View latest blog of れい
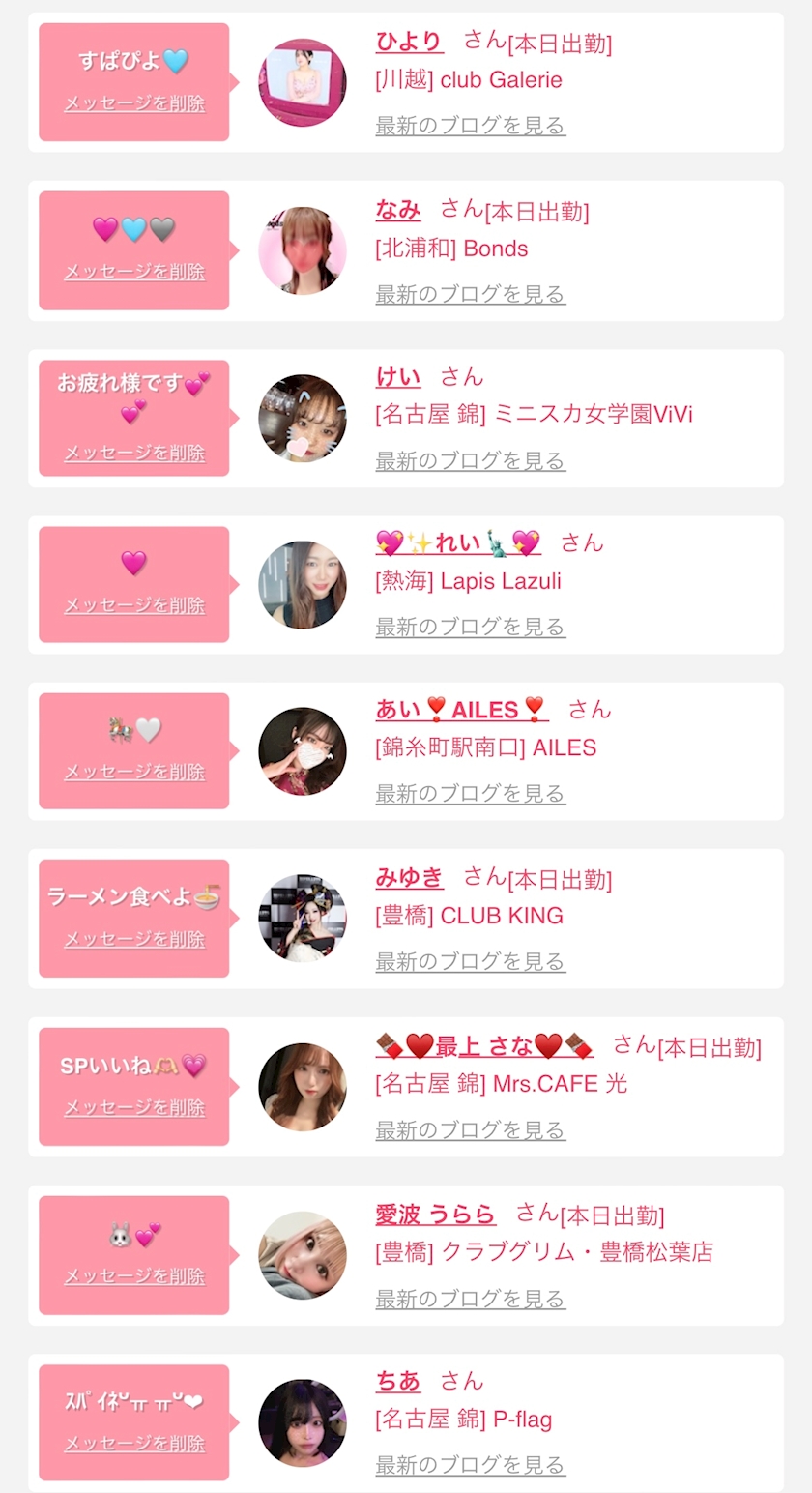The image size is (812, 1493). (x=470, y=627)
